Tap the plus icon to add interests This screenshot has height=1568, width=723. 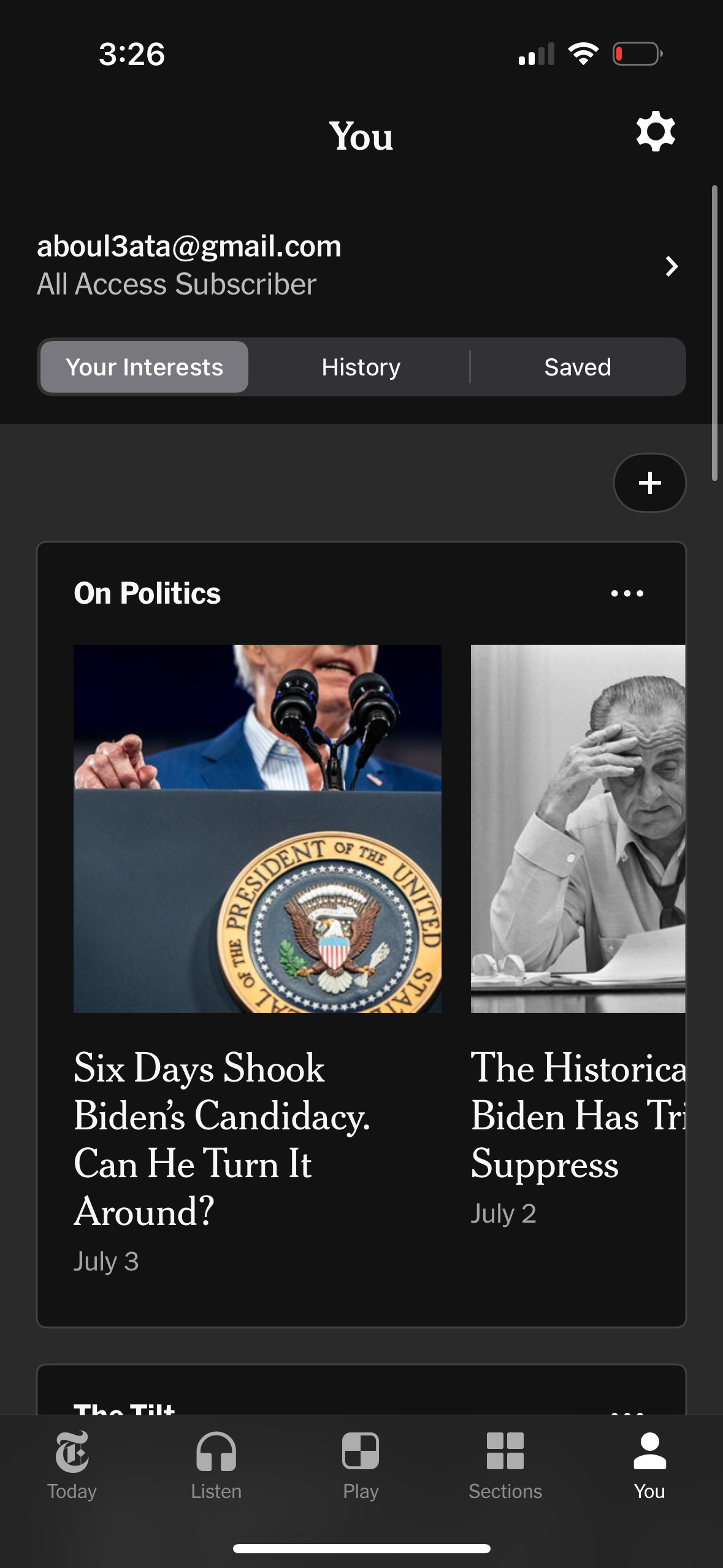click(650, 483)
